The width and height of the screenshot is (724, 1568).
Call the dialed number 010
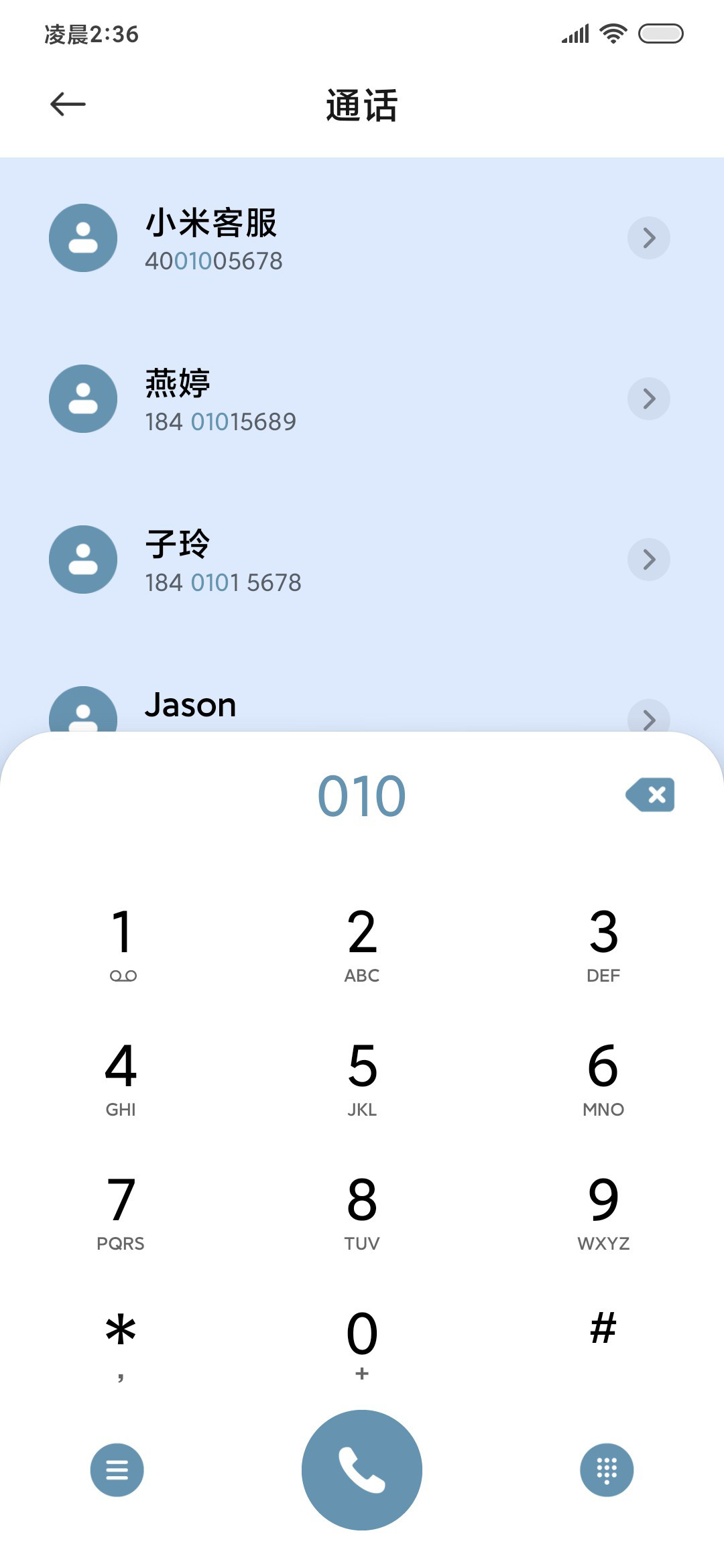pyautogui.click(x=362, y=1470)
